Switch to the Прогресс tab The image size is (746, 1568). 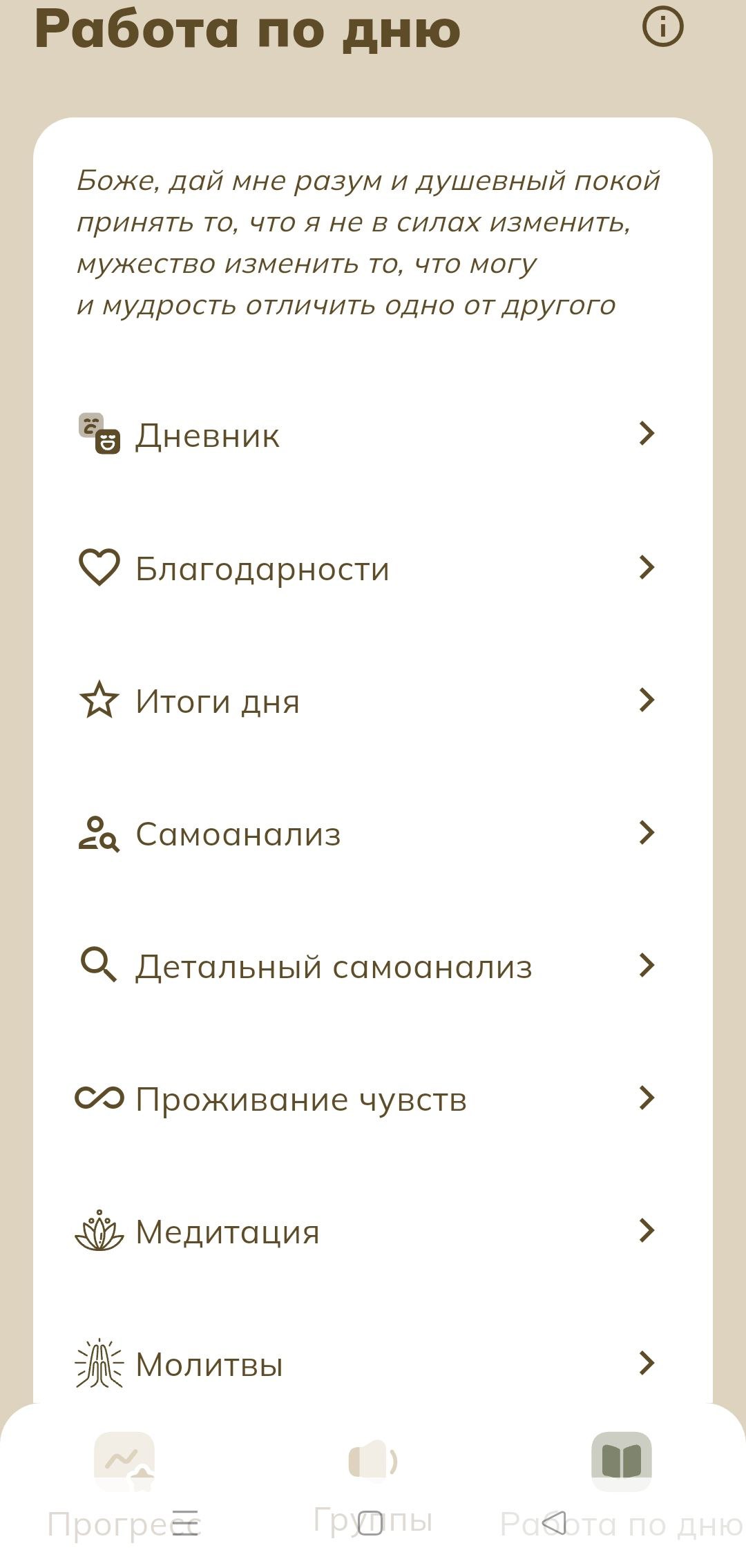pos(124,1485)
